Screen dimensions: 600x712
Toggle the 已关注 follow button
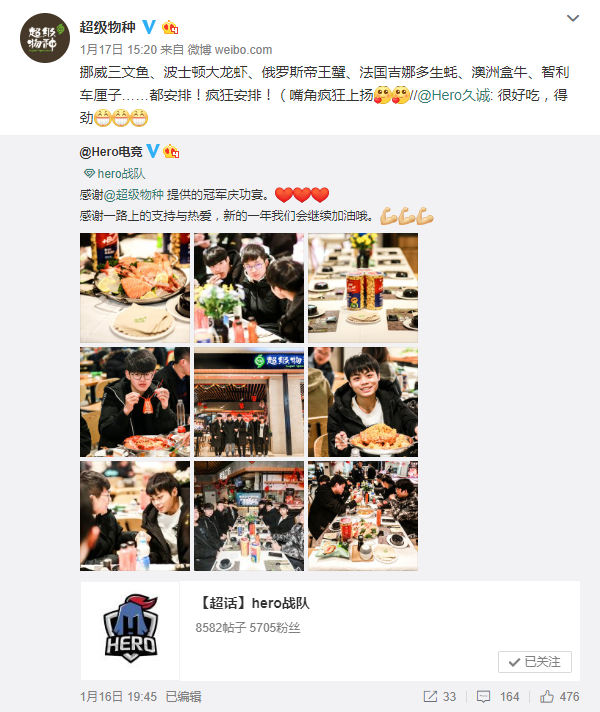tap(535, 661)
